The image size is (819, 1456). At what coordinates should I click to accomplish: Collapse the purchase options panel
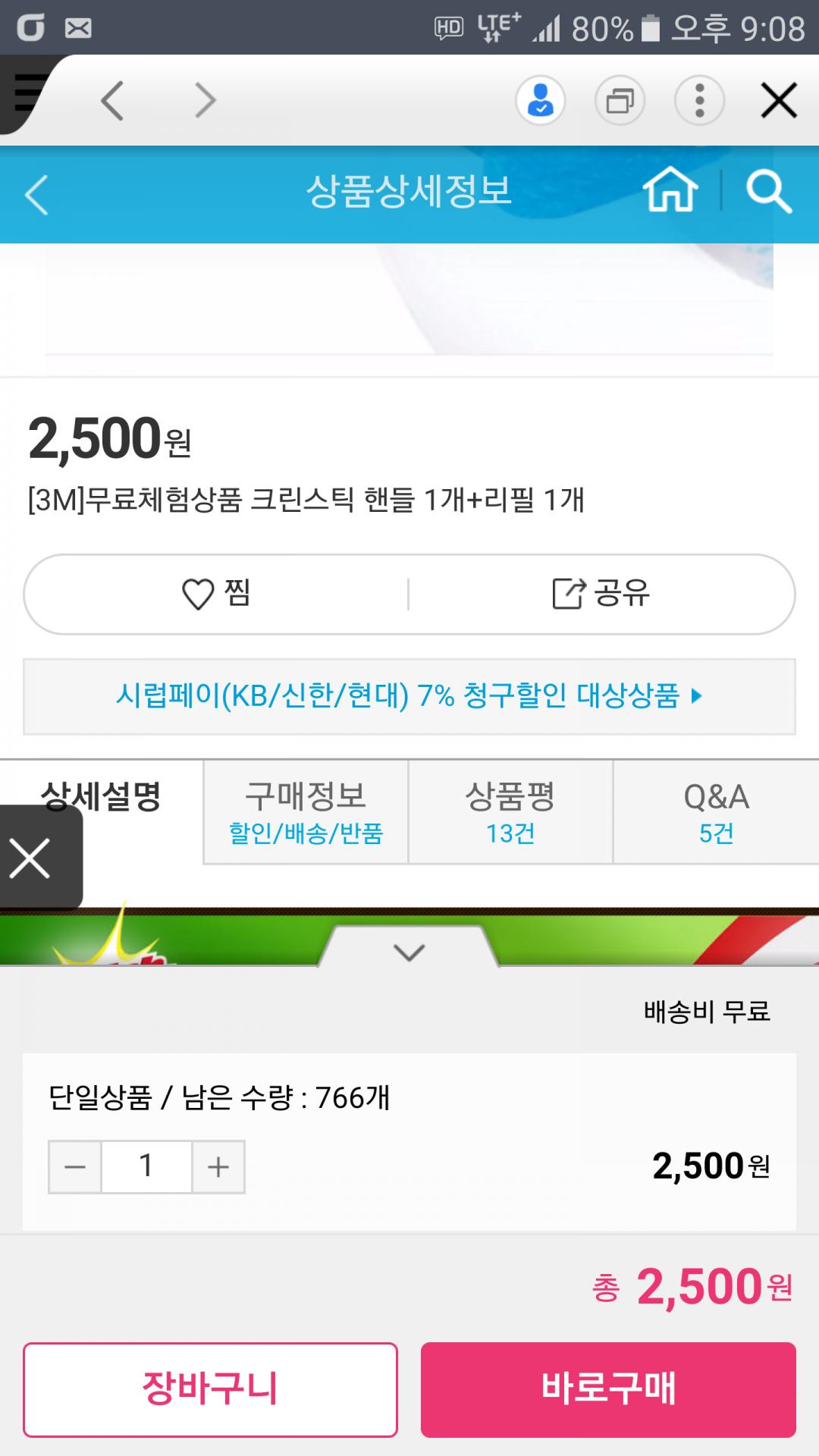409,951
